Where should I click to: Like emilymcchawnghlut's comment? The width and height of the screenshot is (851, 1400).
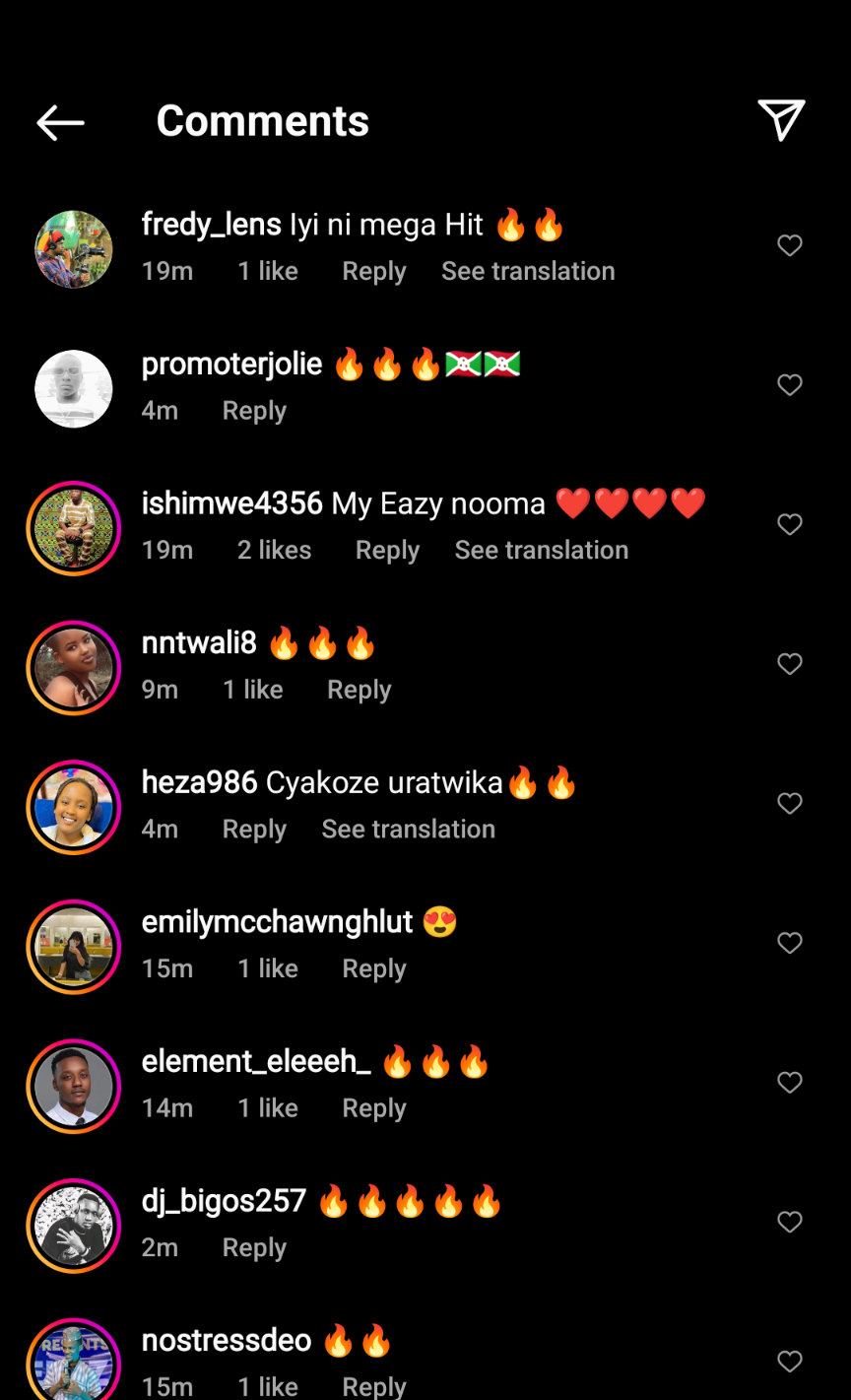[790, 943]
